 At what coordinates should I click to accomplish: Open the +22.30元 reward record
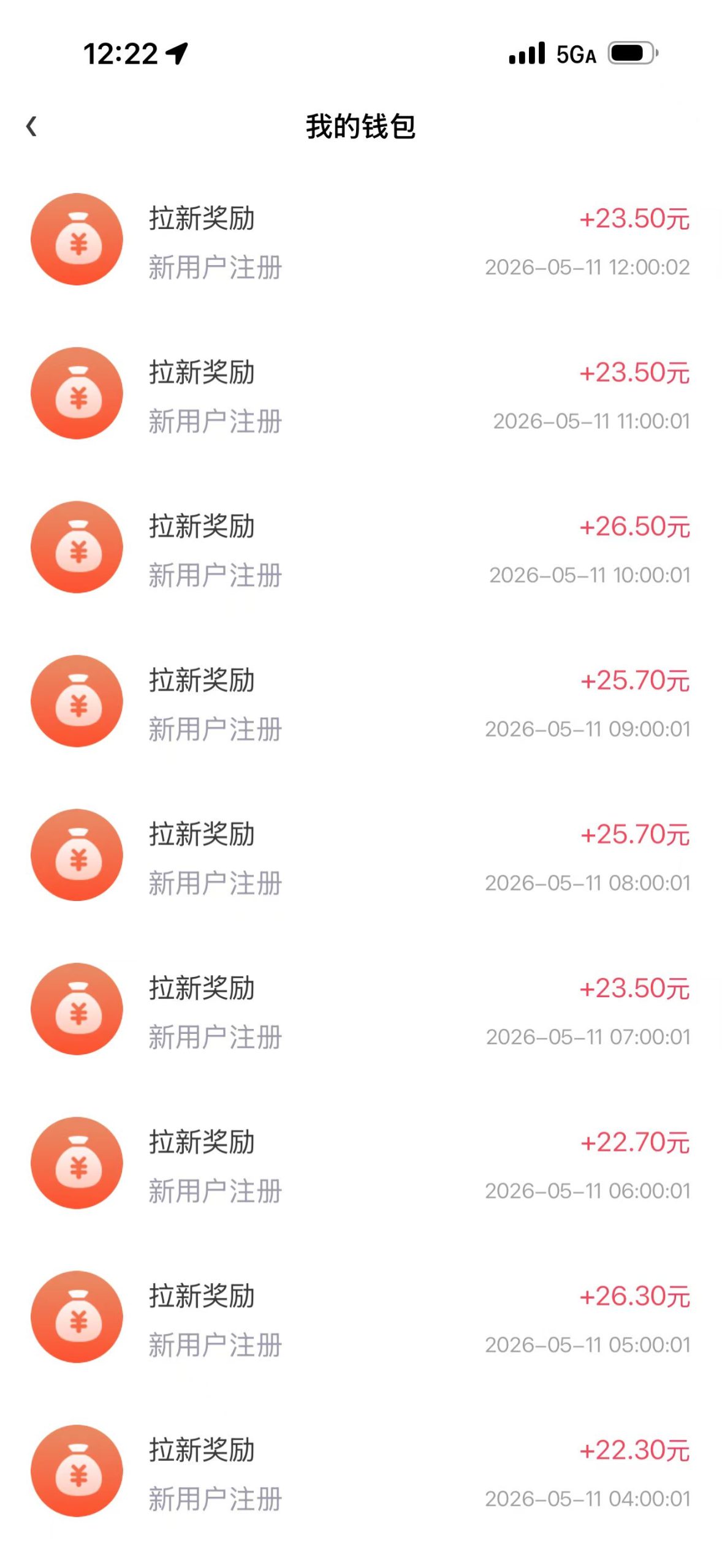coord(361,1472)
